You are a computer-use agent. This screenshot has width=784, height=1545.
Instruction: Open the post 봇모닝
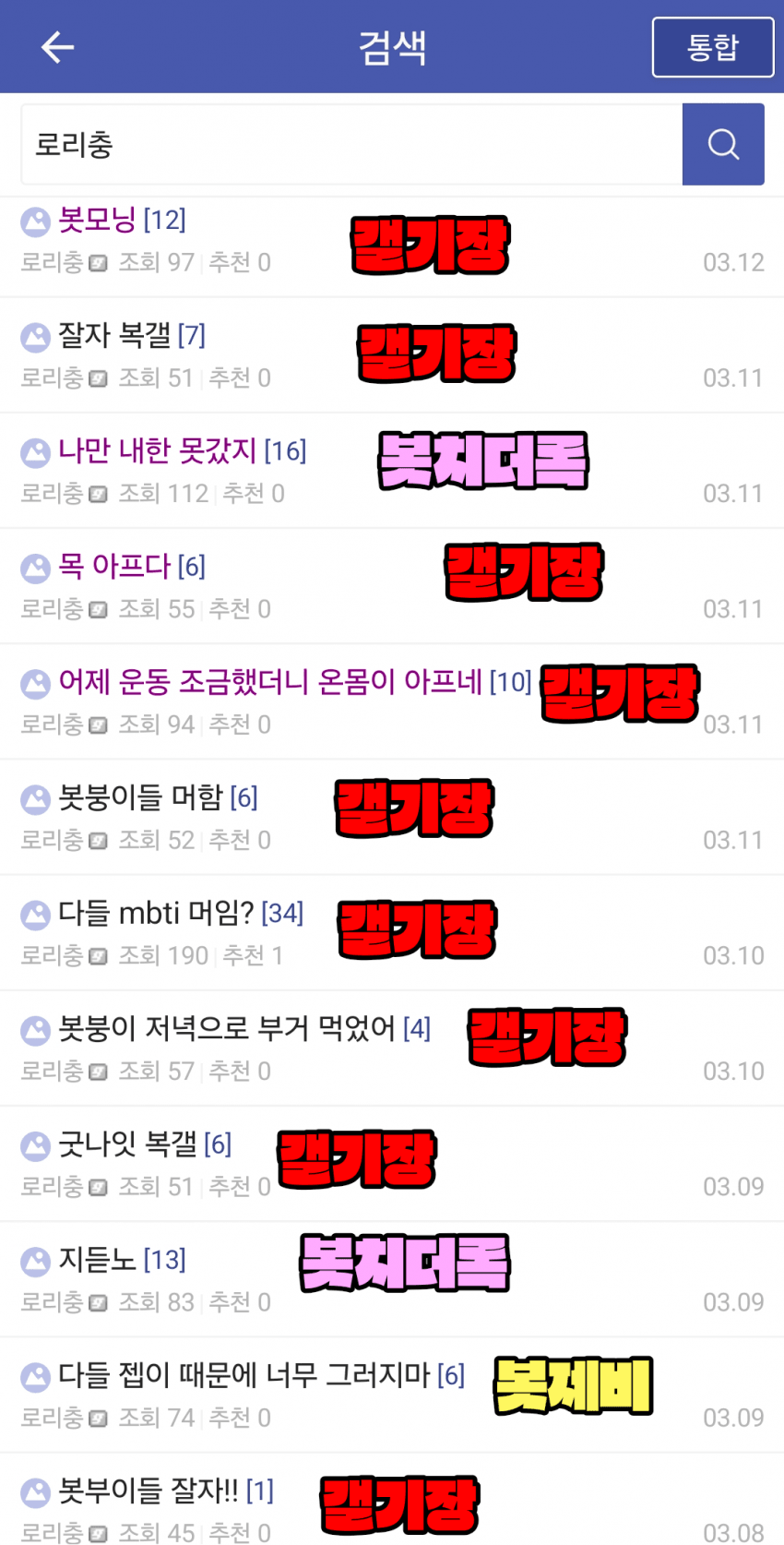click(98, 221)
